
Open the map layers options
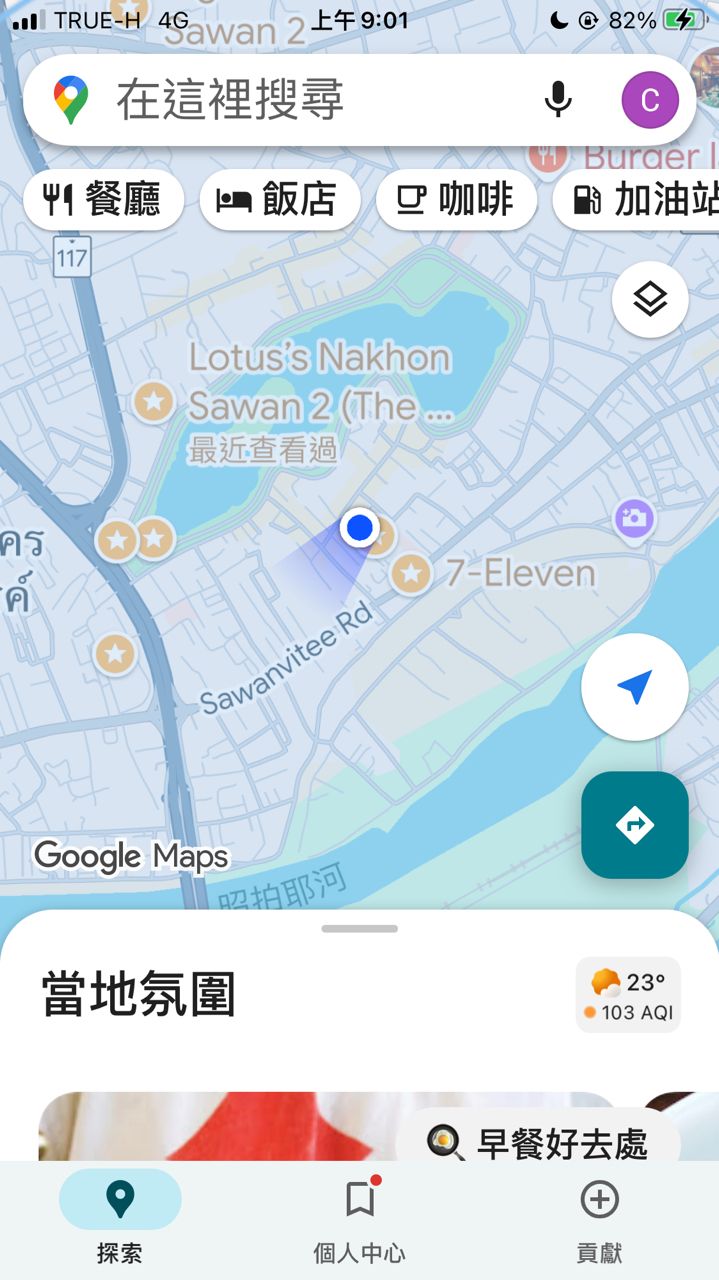[x=650, y=299]
